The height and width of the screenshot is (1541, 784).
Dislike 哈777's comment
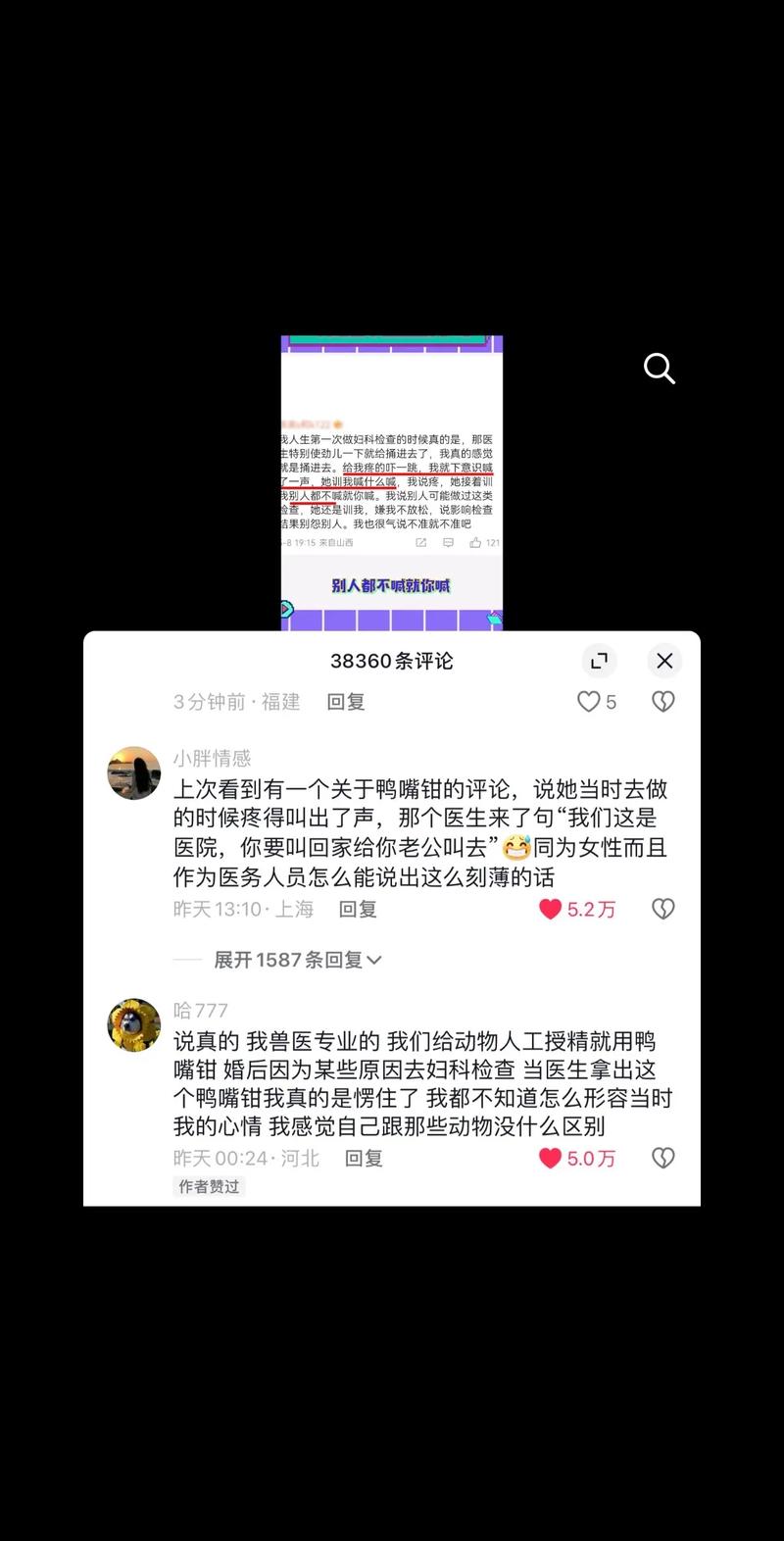point(663,1159)
